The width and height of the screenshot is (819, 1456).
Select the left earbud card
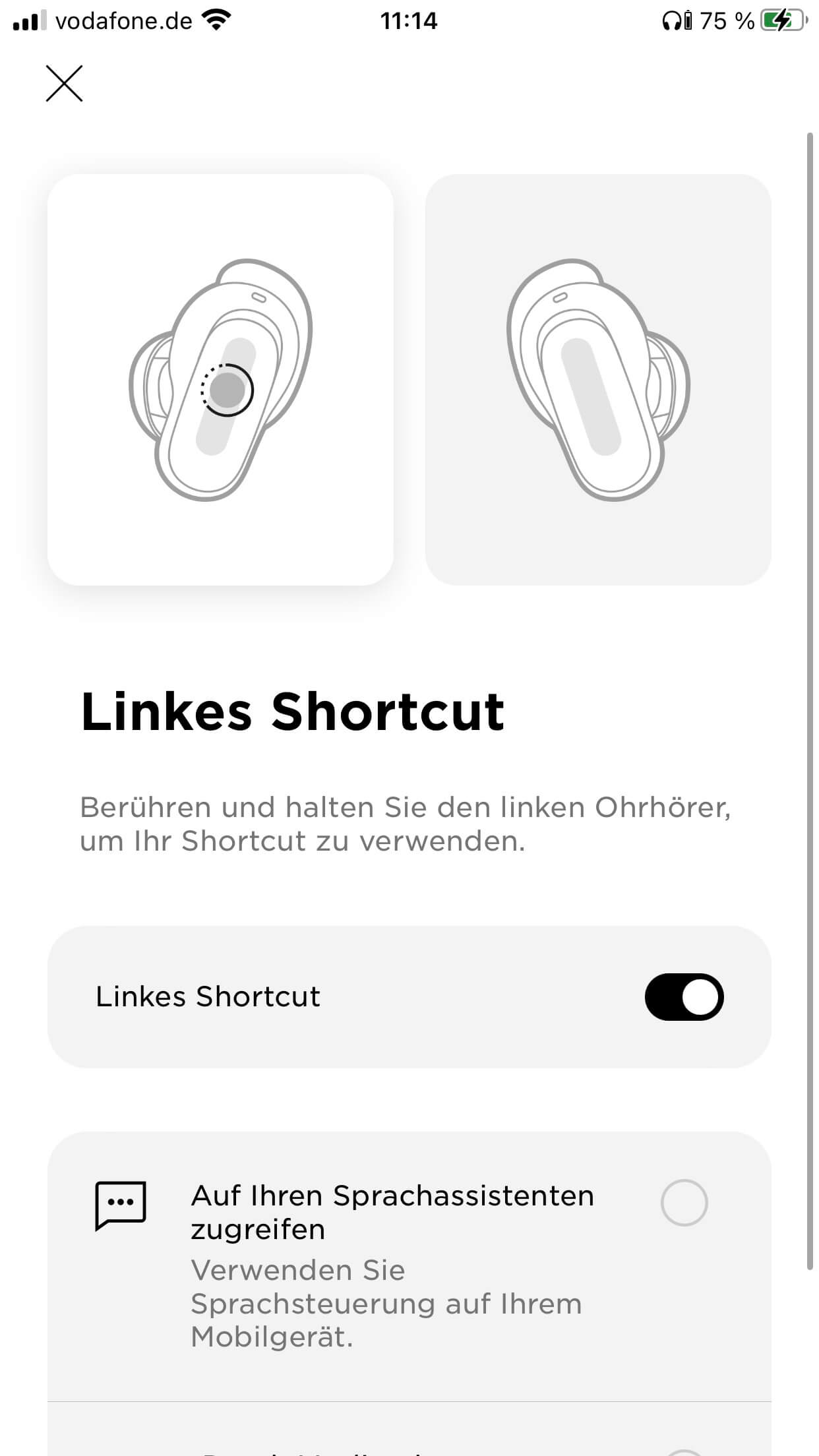pos(220,379)
